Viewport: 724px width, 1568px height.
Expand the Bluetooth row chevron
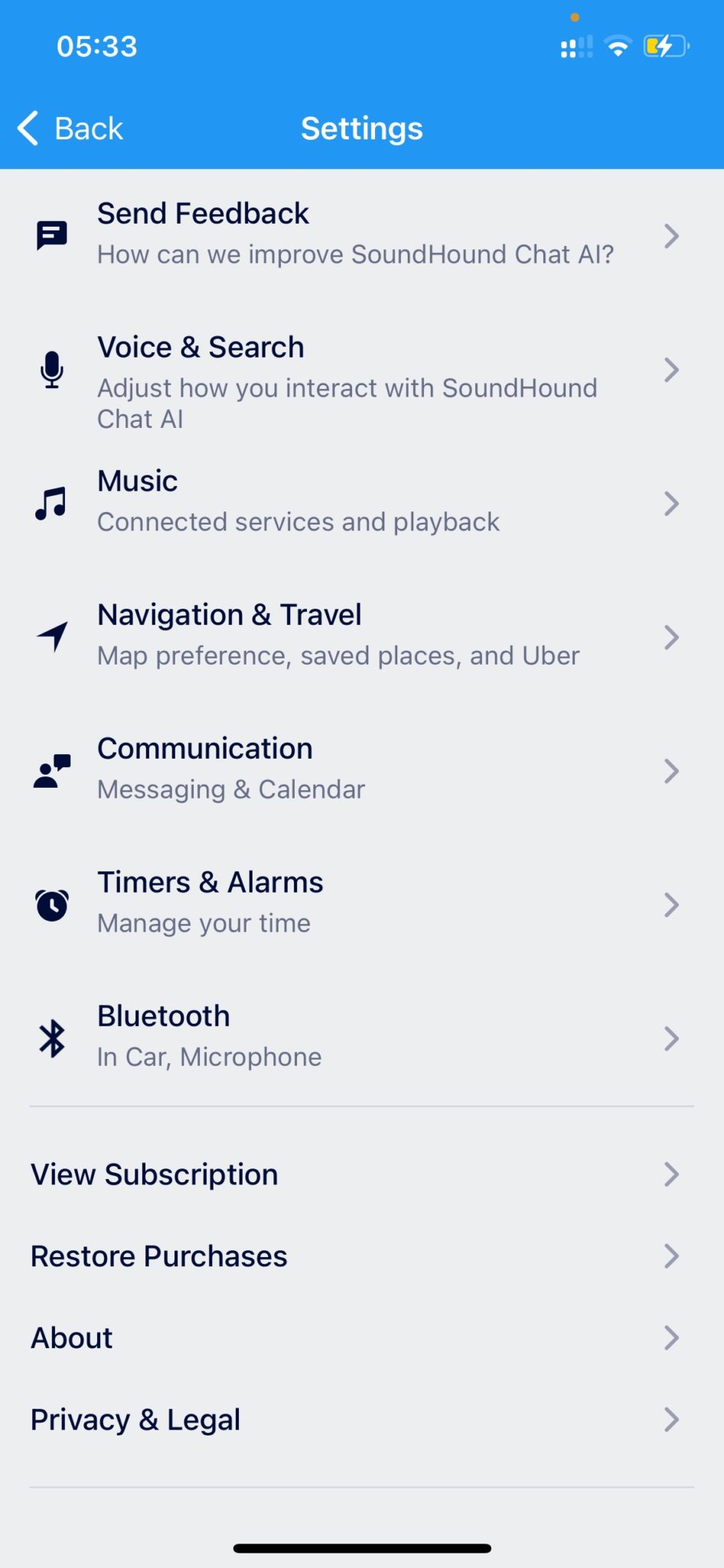point(671,1038)
